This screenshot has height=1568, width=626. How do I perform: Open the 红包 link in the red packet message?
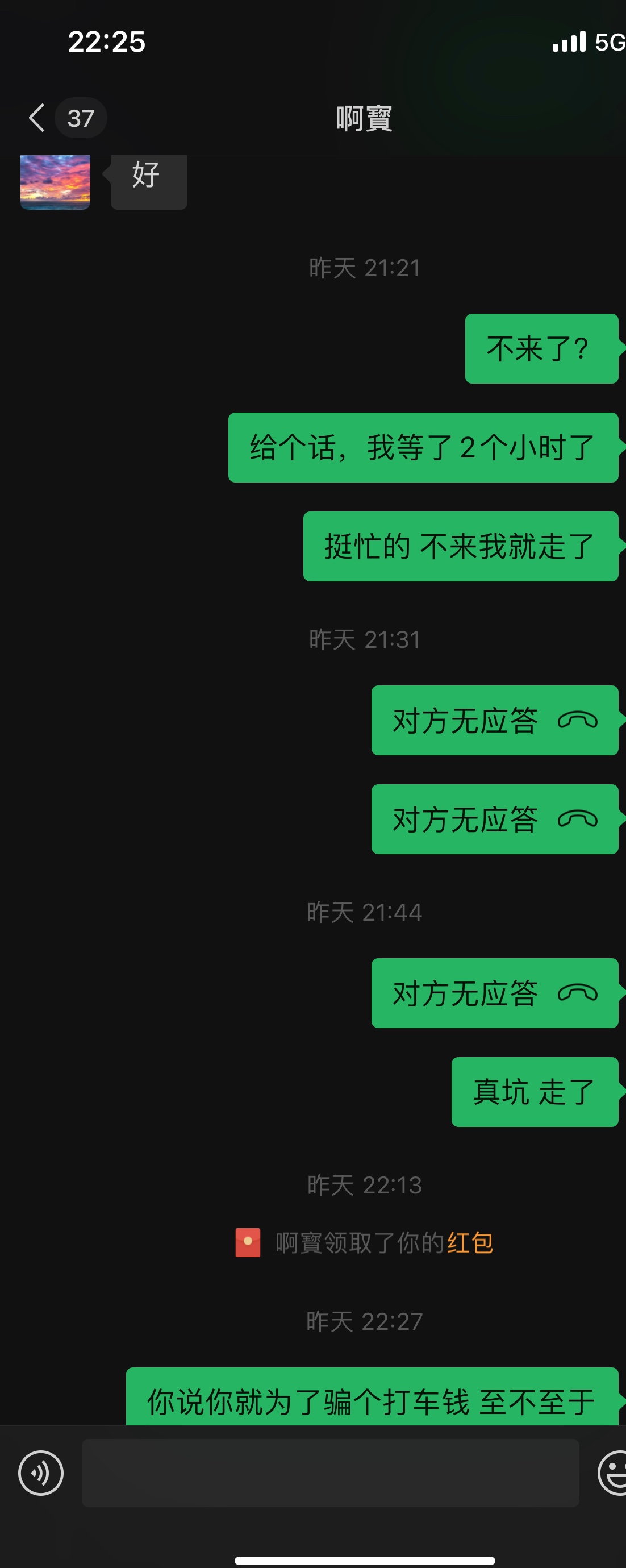click(470, 1243)
